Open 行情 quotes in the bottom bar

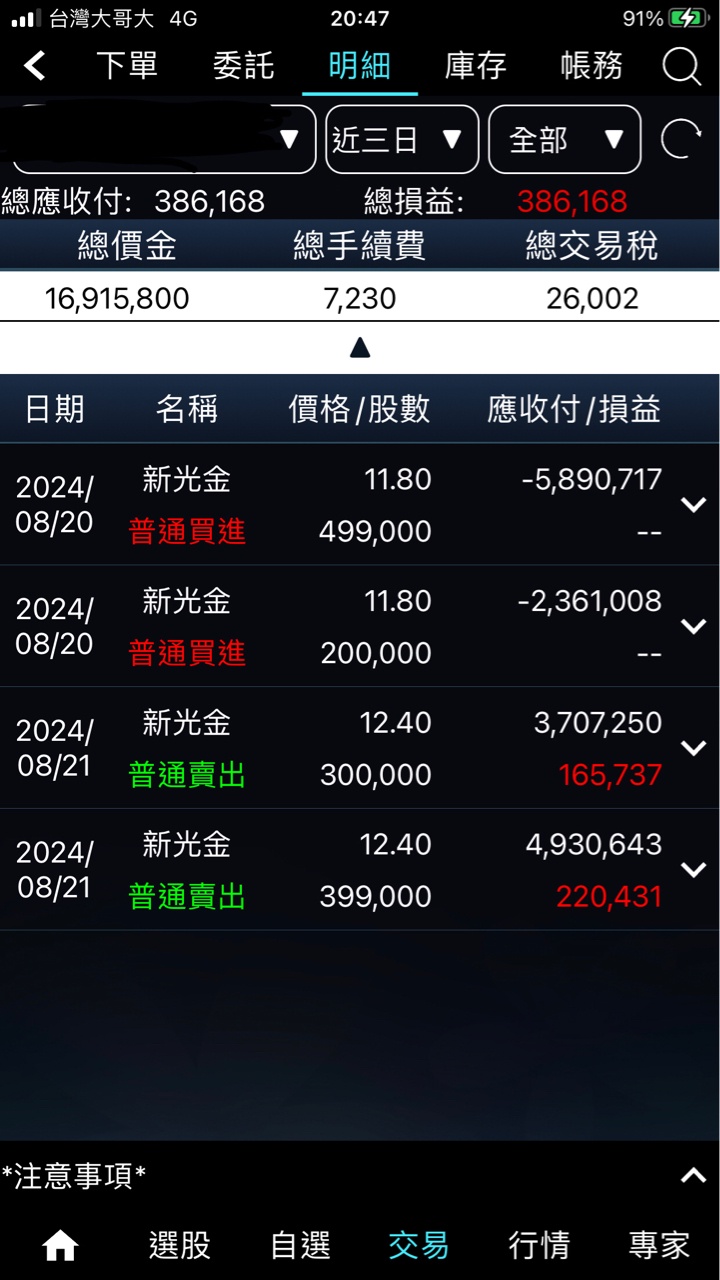point(539,1246)
